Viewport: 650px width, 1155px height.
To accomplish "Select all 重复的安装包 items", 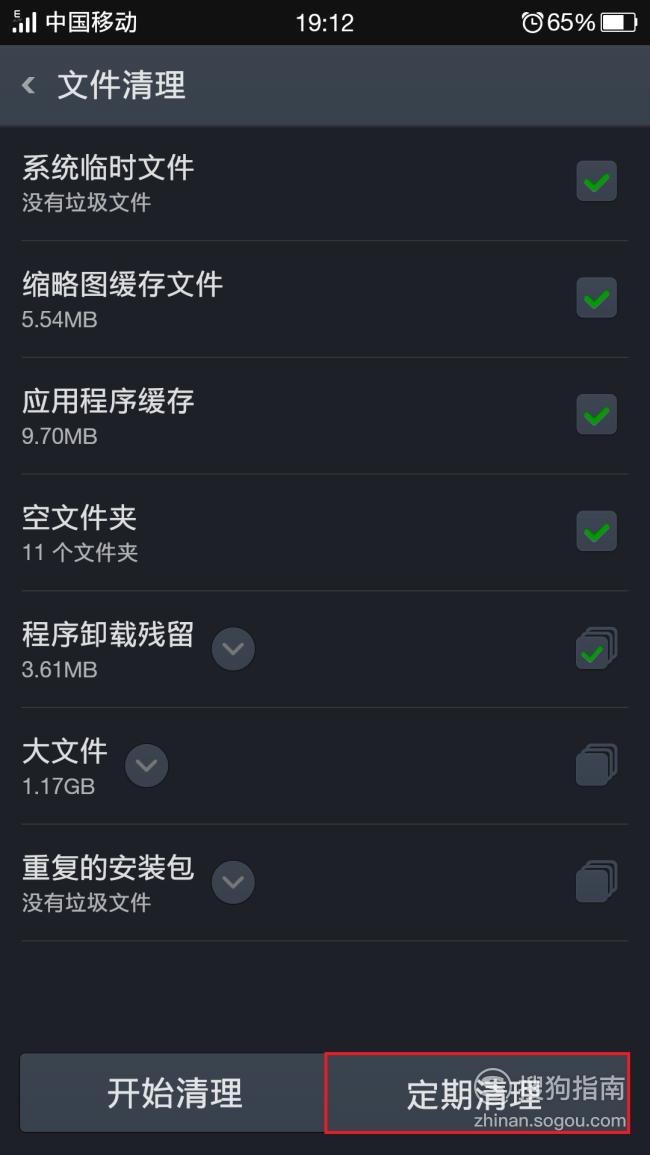I will pos(596,881).
